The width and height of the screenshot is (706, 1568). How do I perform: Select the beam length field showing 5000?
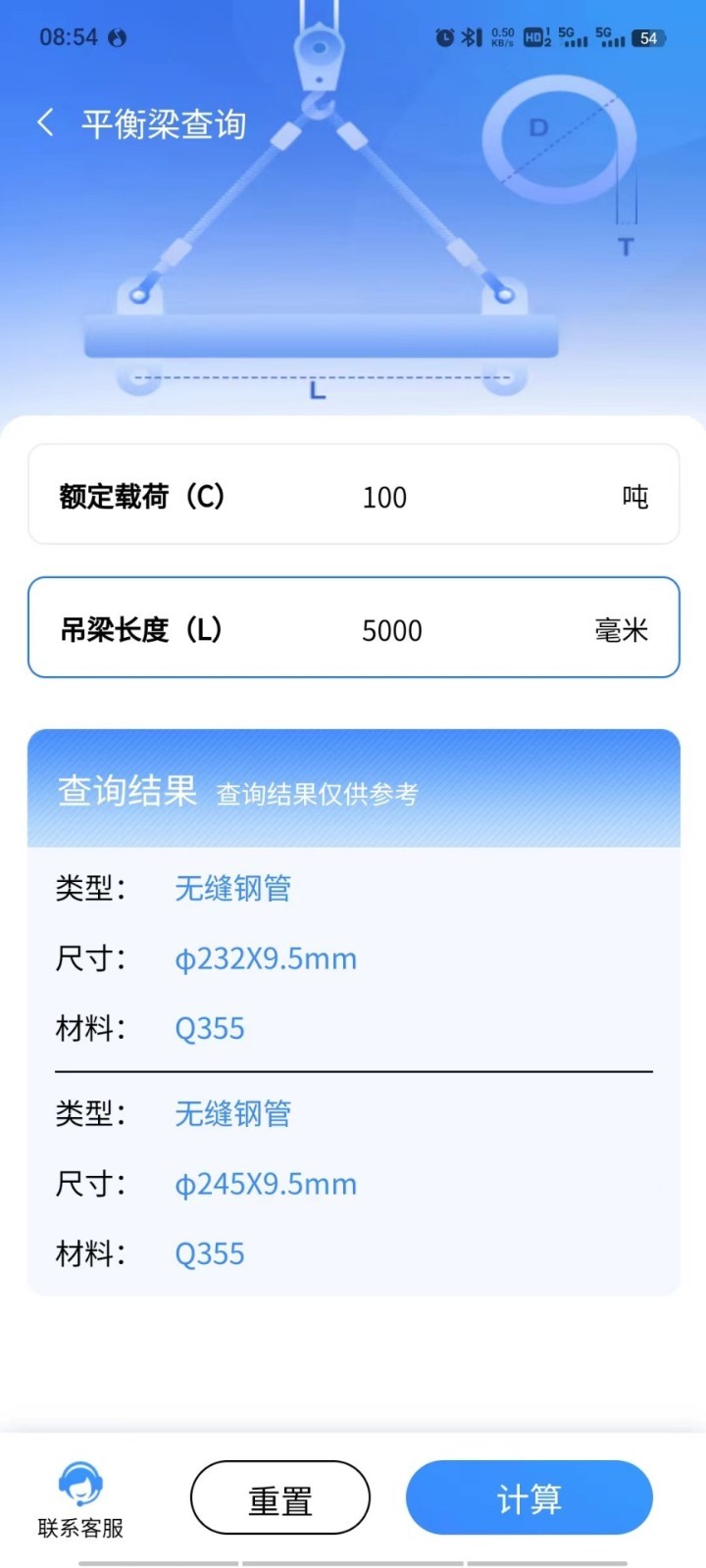392,630
